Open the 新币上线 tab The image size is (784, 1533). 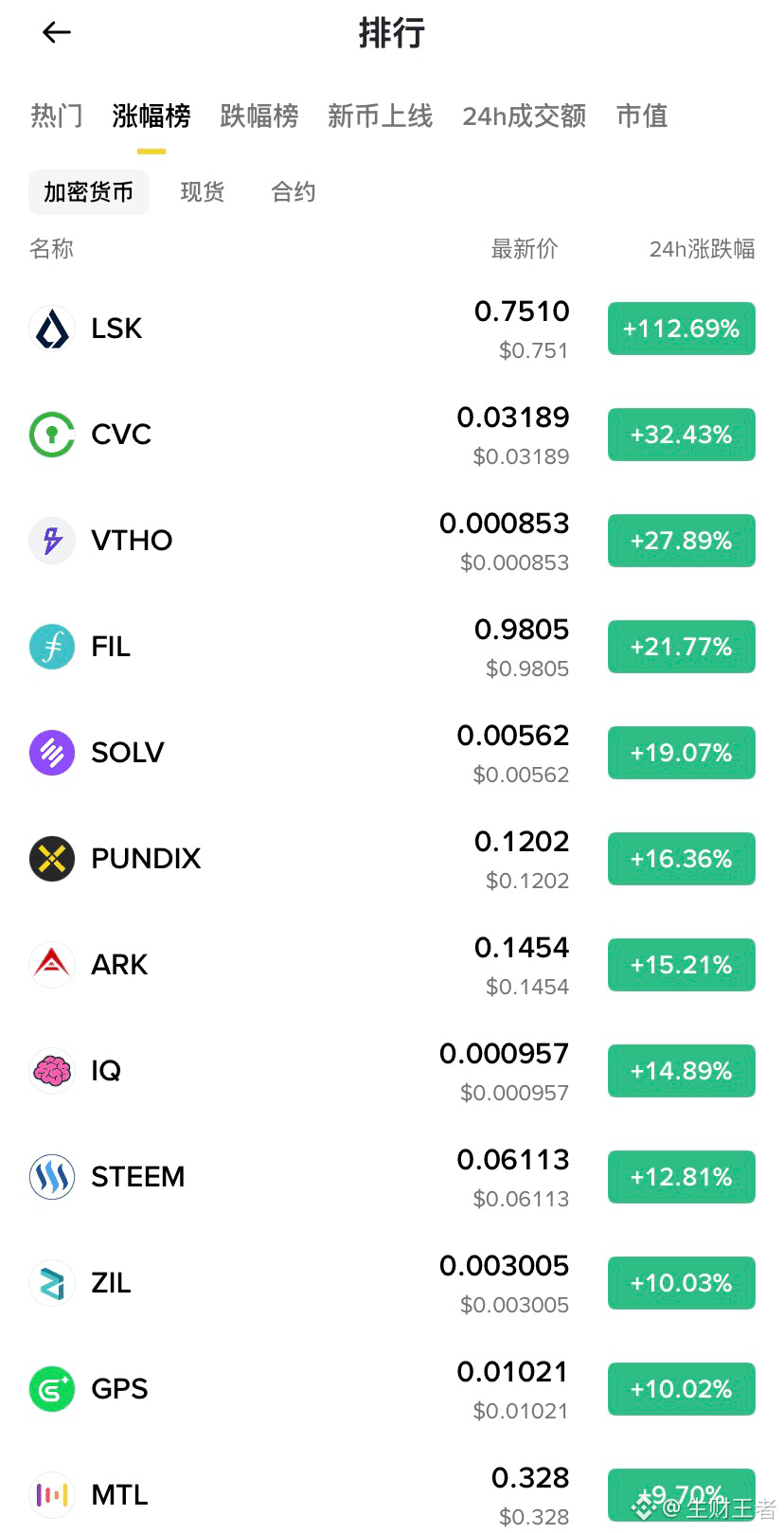coord(381,116)
